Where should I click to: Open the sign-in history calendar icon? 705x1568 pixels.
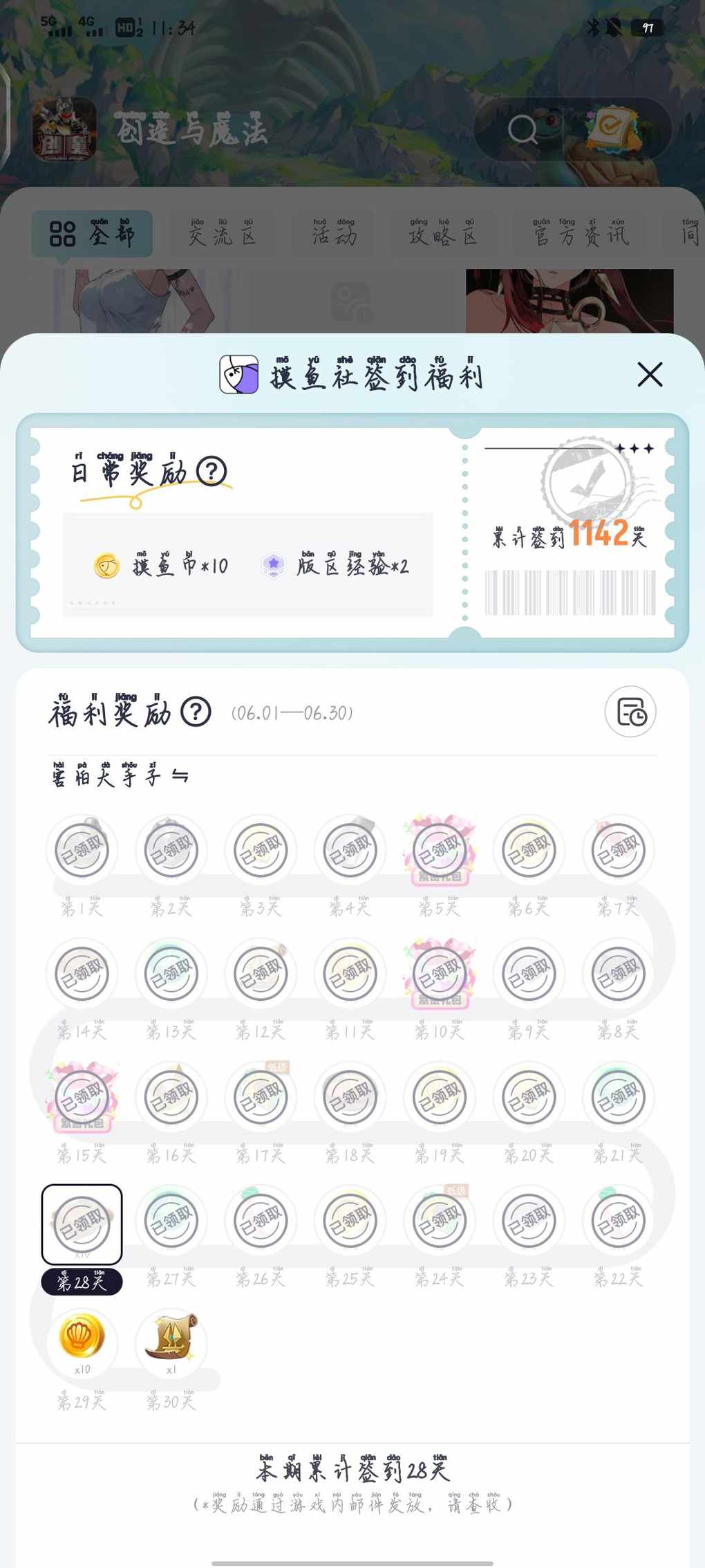pyautogui.click(x=630, y=712)
